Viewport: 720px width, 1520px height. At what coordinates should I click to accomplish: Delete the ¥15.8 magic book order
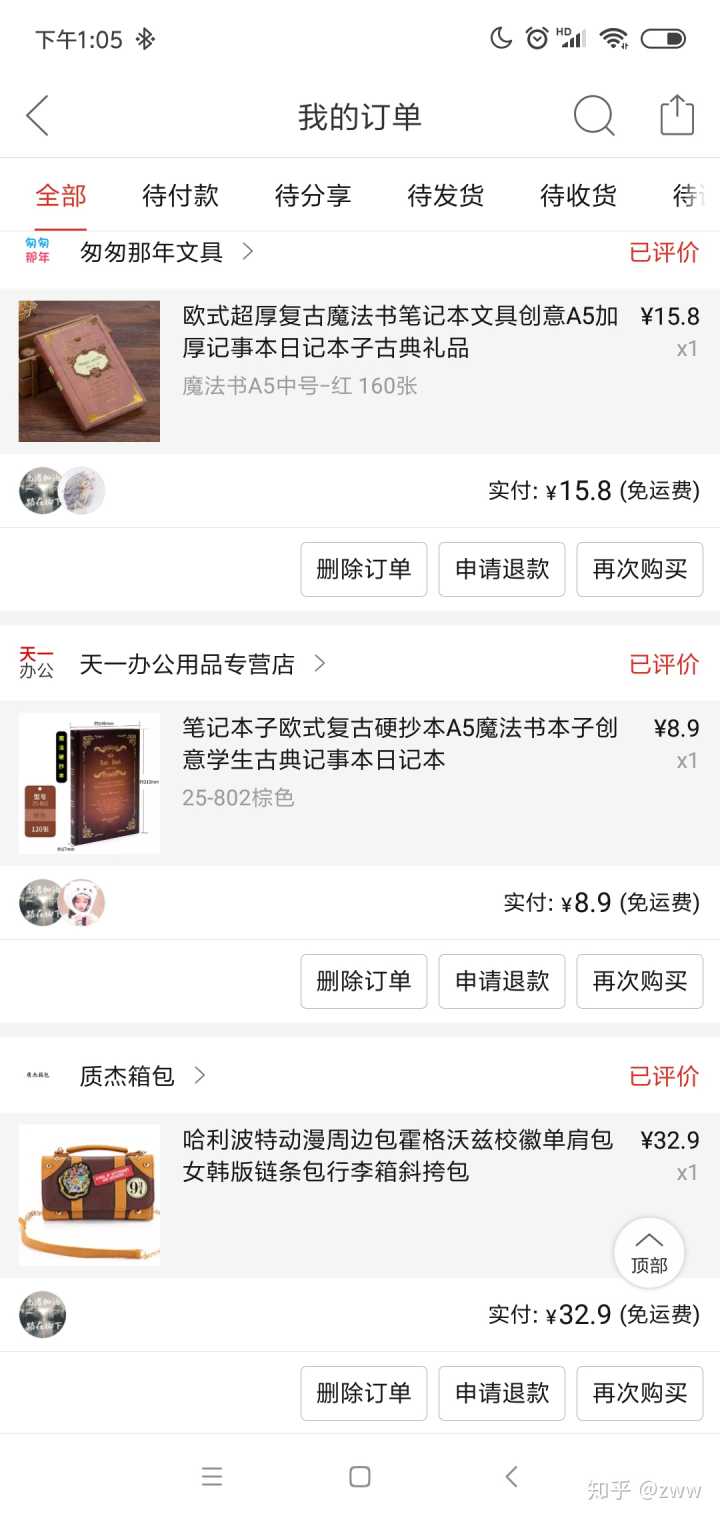click(x=364, y=569)
